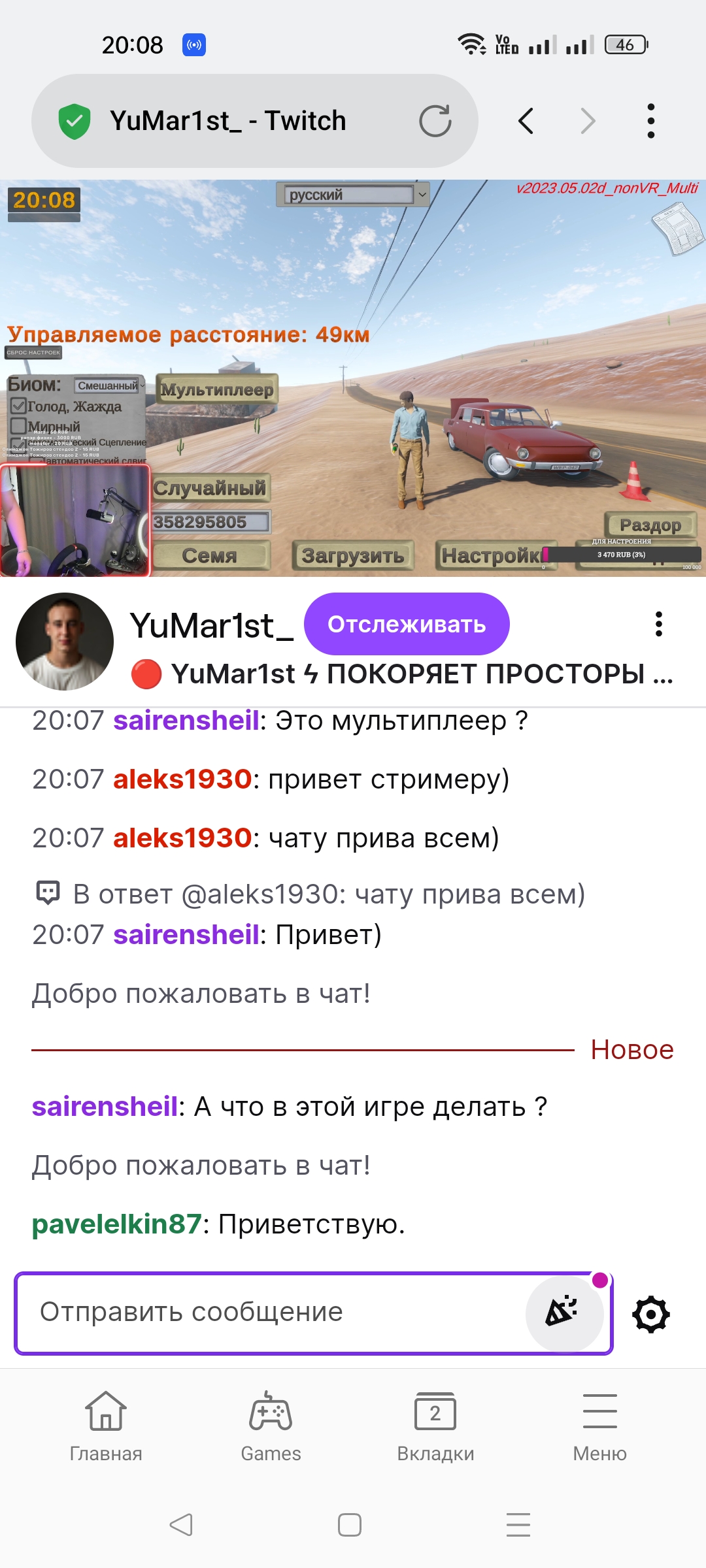Screen dimensions: 706x1568
Task: Open the browser's Меню
Action: pyautogui.click(x=600, y=1427)
